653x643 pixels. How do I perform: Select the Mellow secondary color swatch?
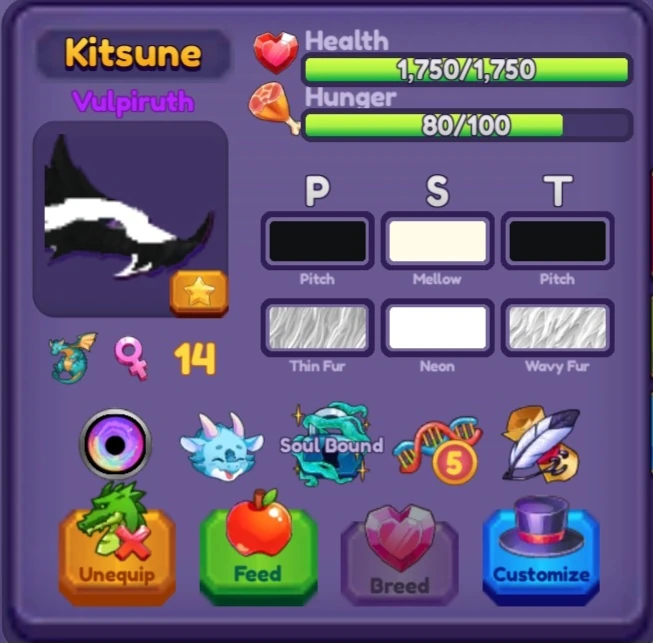pos(437,241)
